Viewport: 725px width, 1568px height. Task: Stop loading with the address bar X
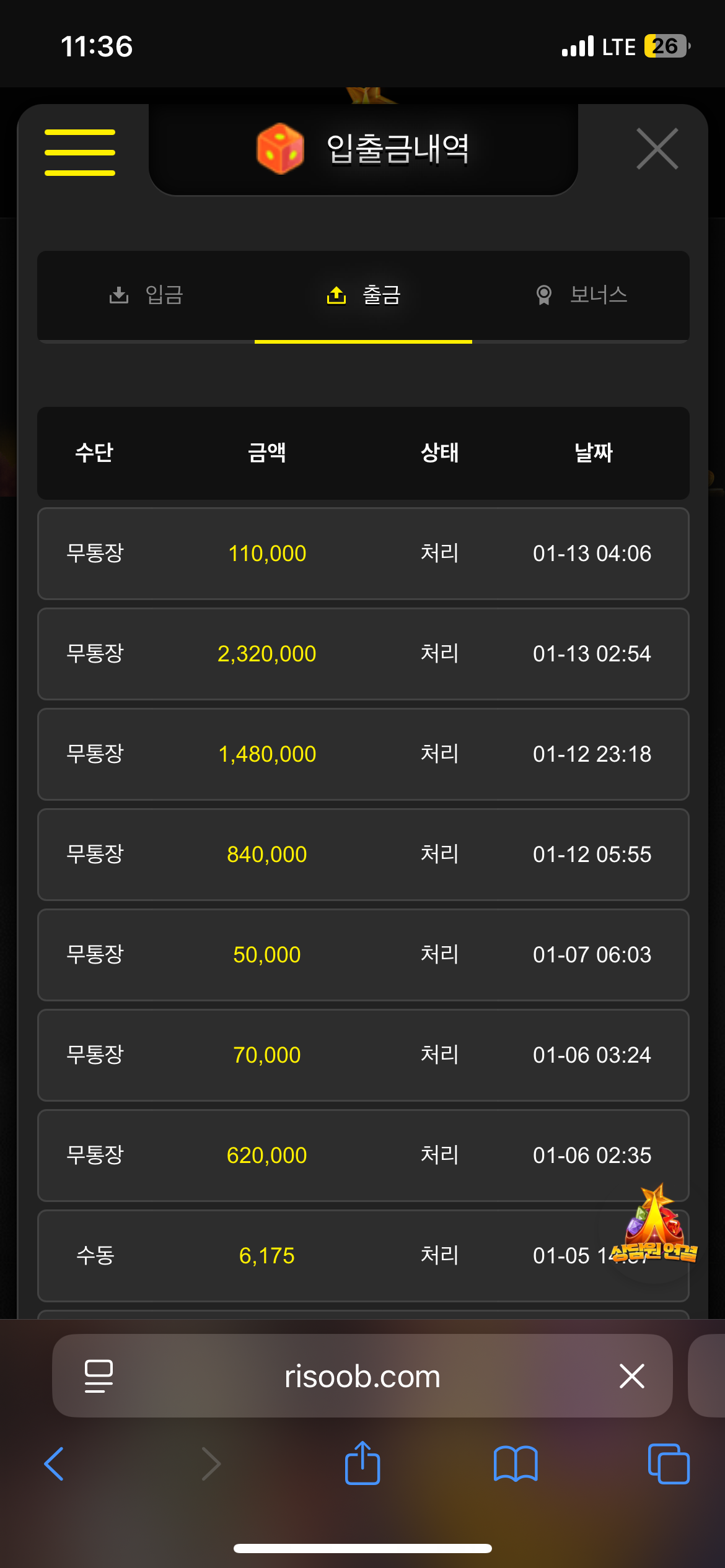pyautogui.click(x=631, y=1376)
